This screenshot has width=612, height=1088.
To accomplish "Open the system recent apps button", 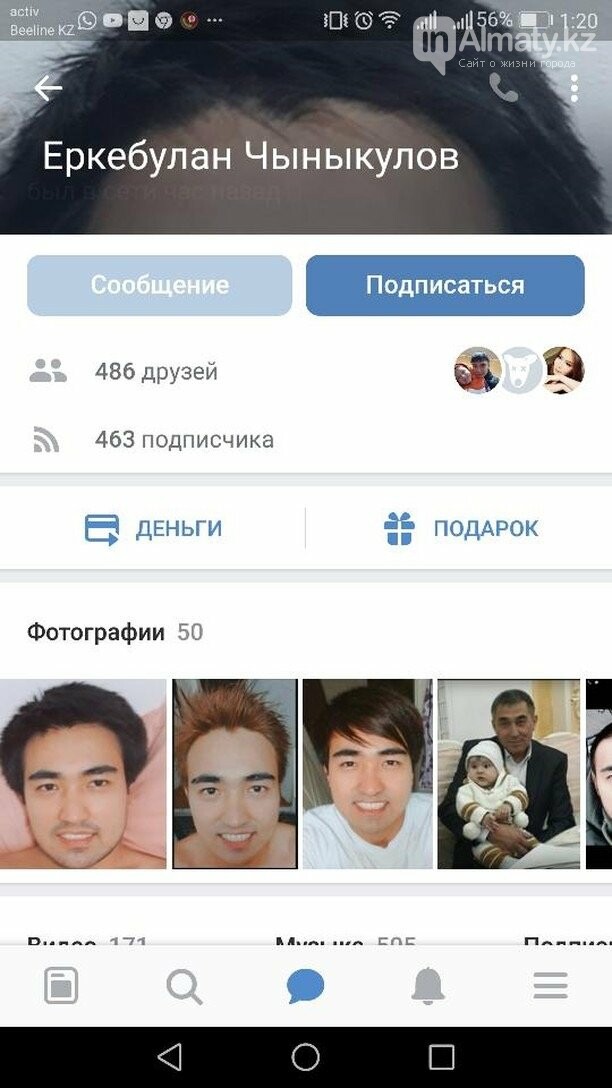I will click(441, 1057).
